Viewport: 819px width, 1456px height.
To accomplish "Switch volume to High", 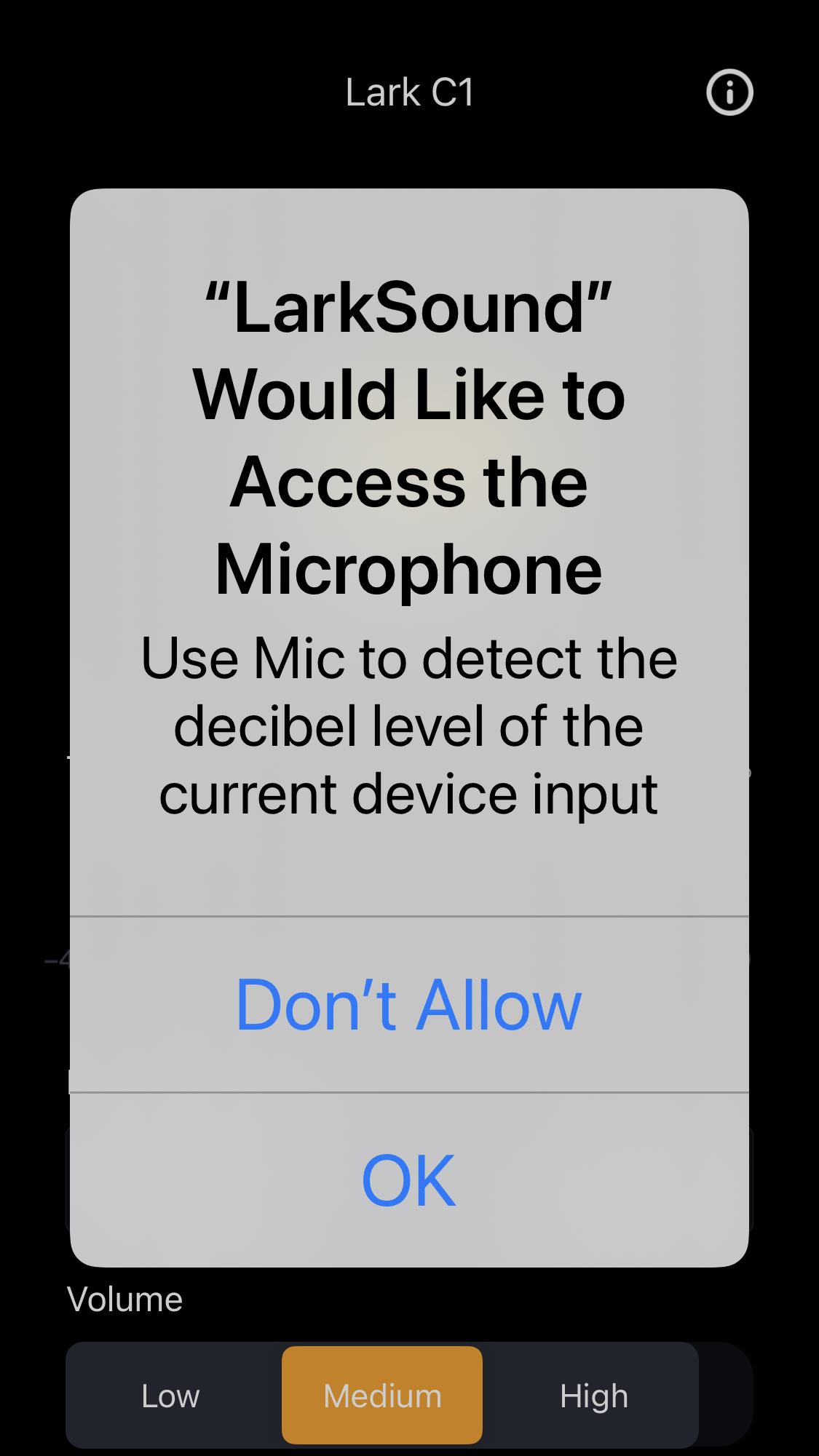I will [593, 1396].
